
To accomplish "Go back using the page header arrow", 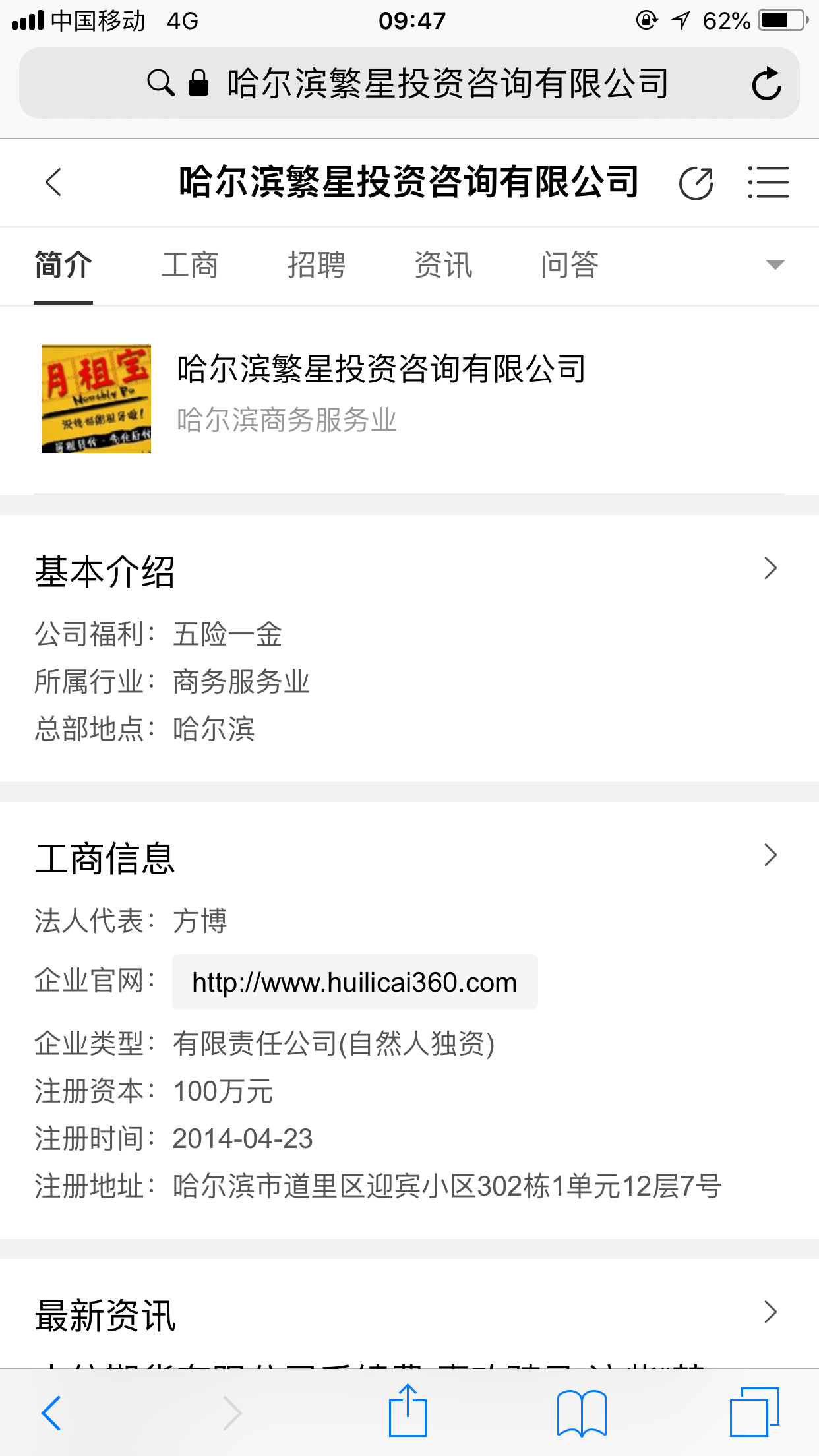I will coord(53,183).
